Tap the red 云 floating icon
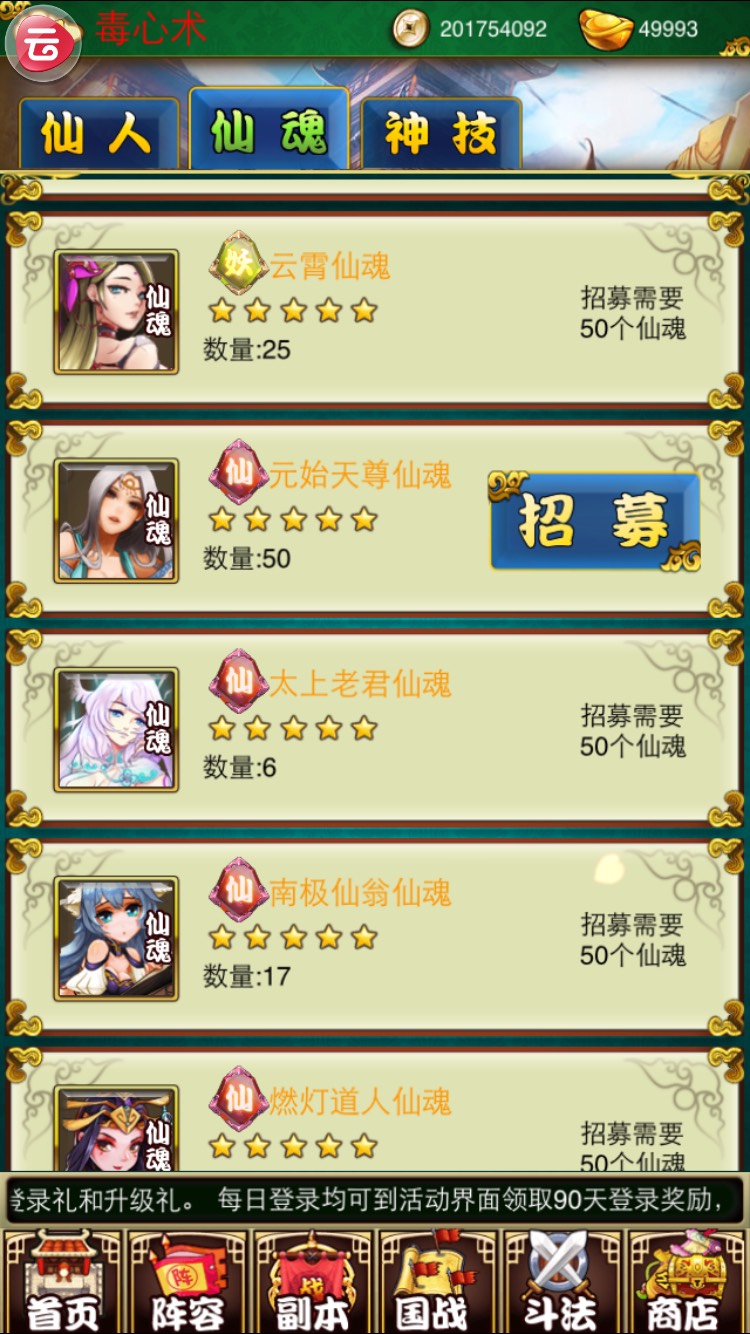The image size is (750, 1334). pos(42,43)
